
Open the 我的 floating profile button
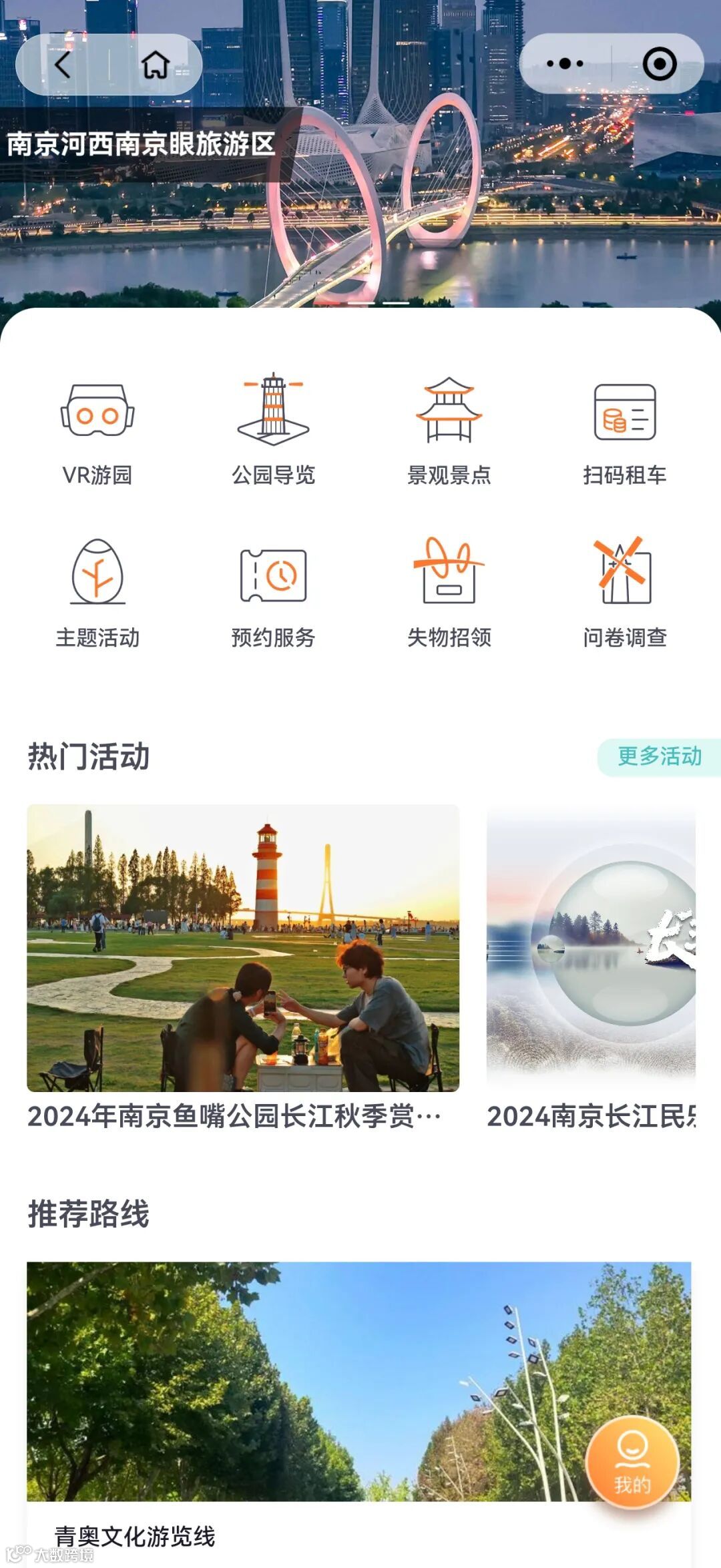click(x=632, y=1462)
